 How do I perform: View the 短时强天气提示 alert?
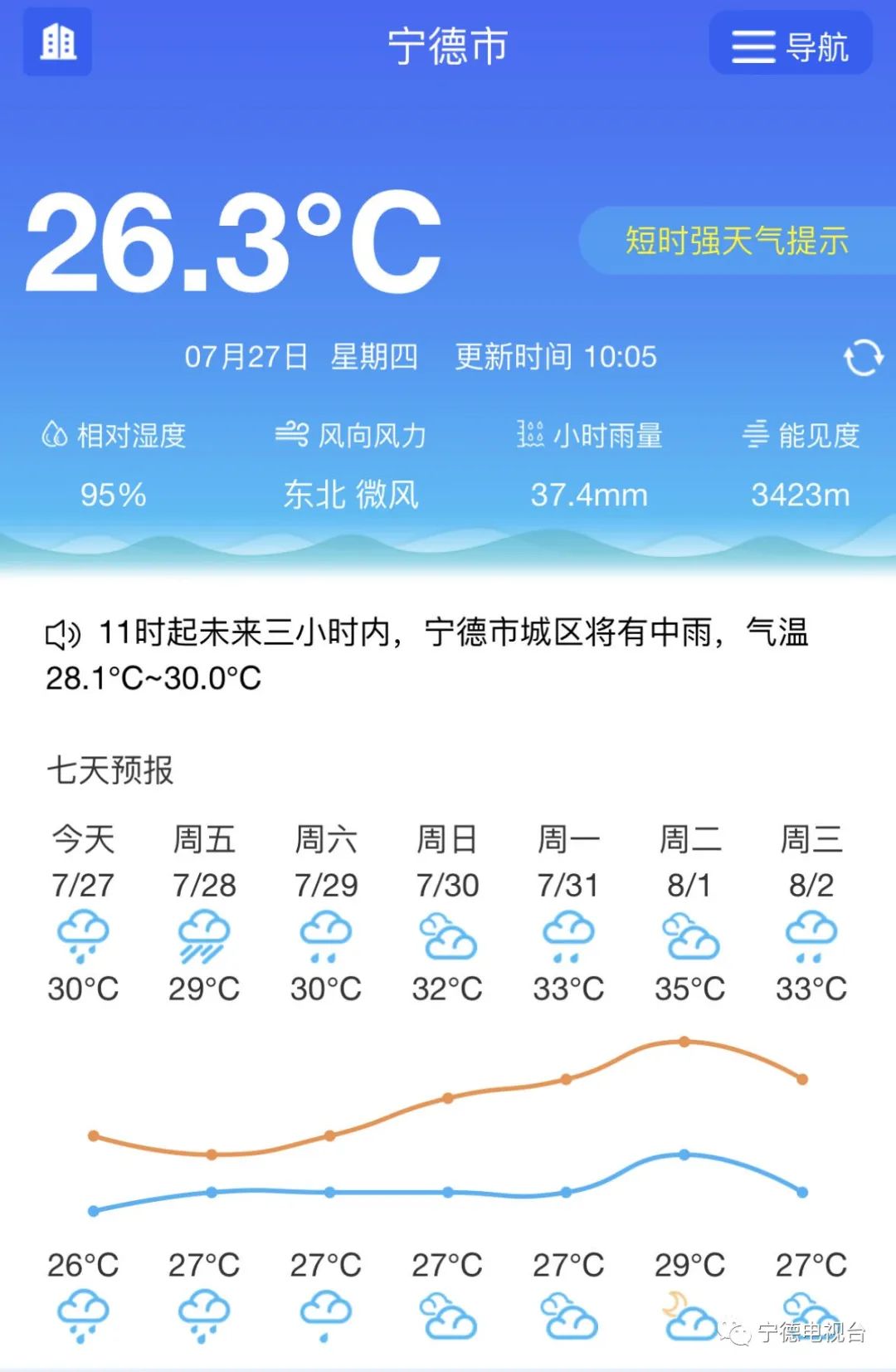pyautogui.click(x=737, y=242)
